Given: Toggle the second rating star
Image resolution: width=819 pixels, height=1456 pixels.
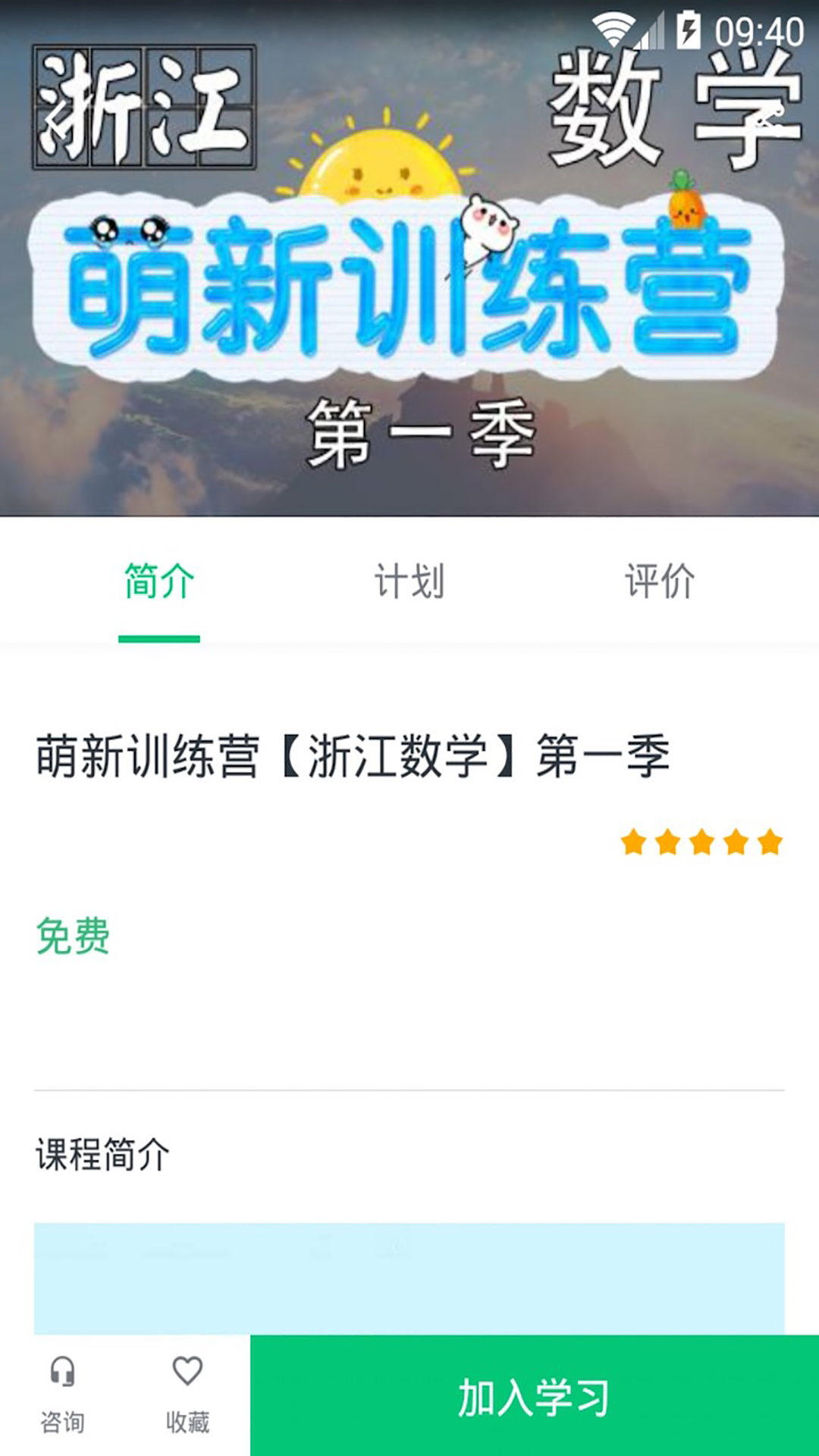Looking at the screenshot, I should 668,840.
